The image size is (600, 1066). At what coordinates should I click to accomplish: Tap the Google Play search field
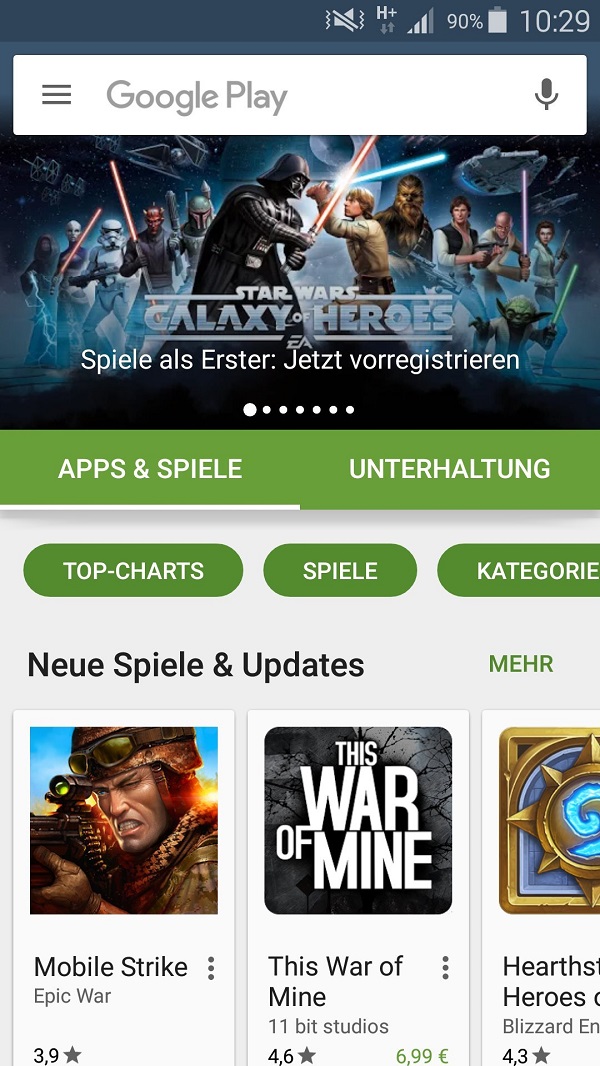point(300,96)
